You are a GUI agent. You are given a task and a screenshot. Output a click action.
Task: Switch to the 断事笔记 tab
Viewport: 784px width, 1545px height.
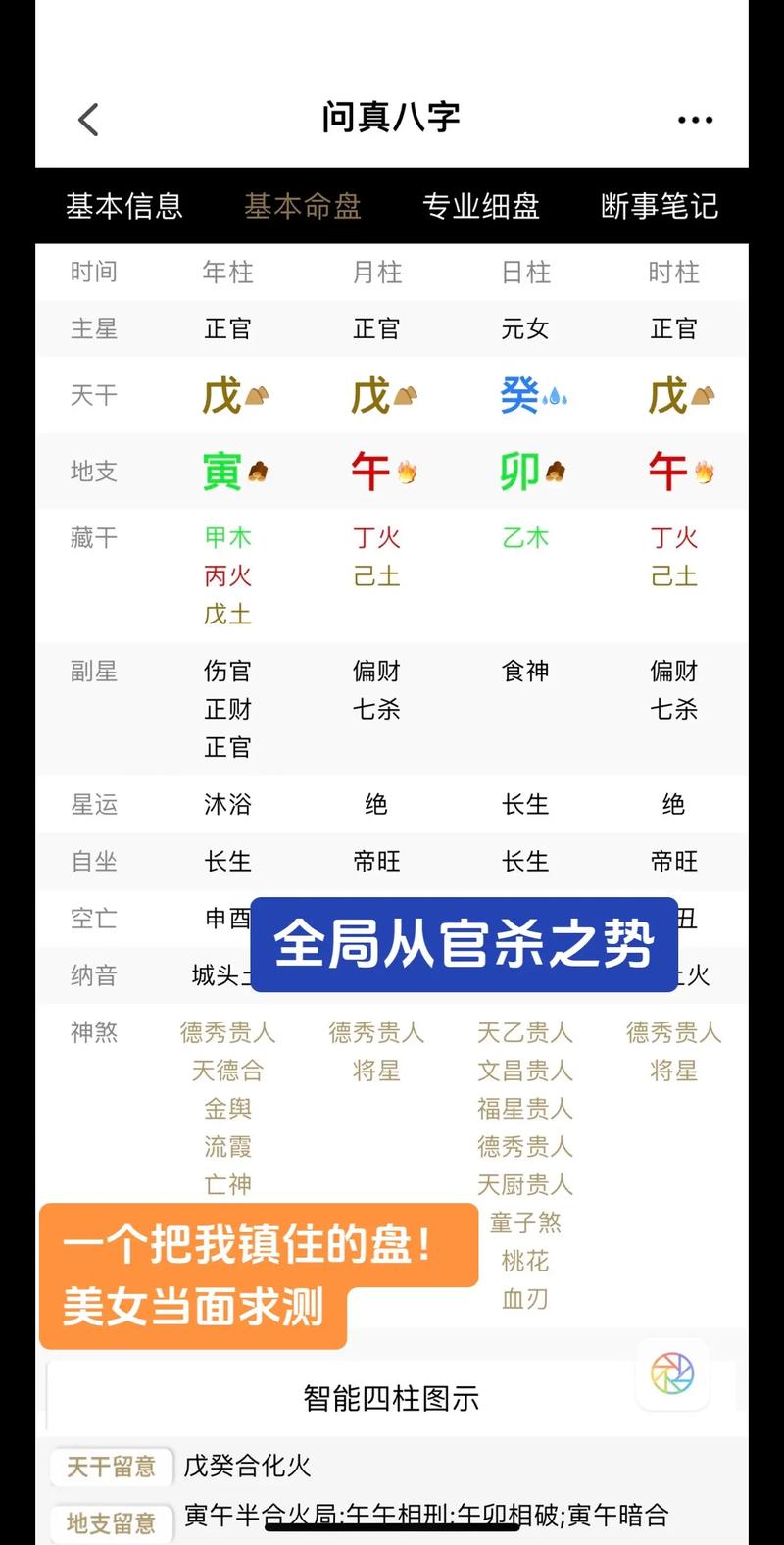click(x=660, y=206)
